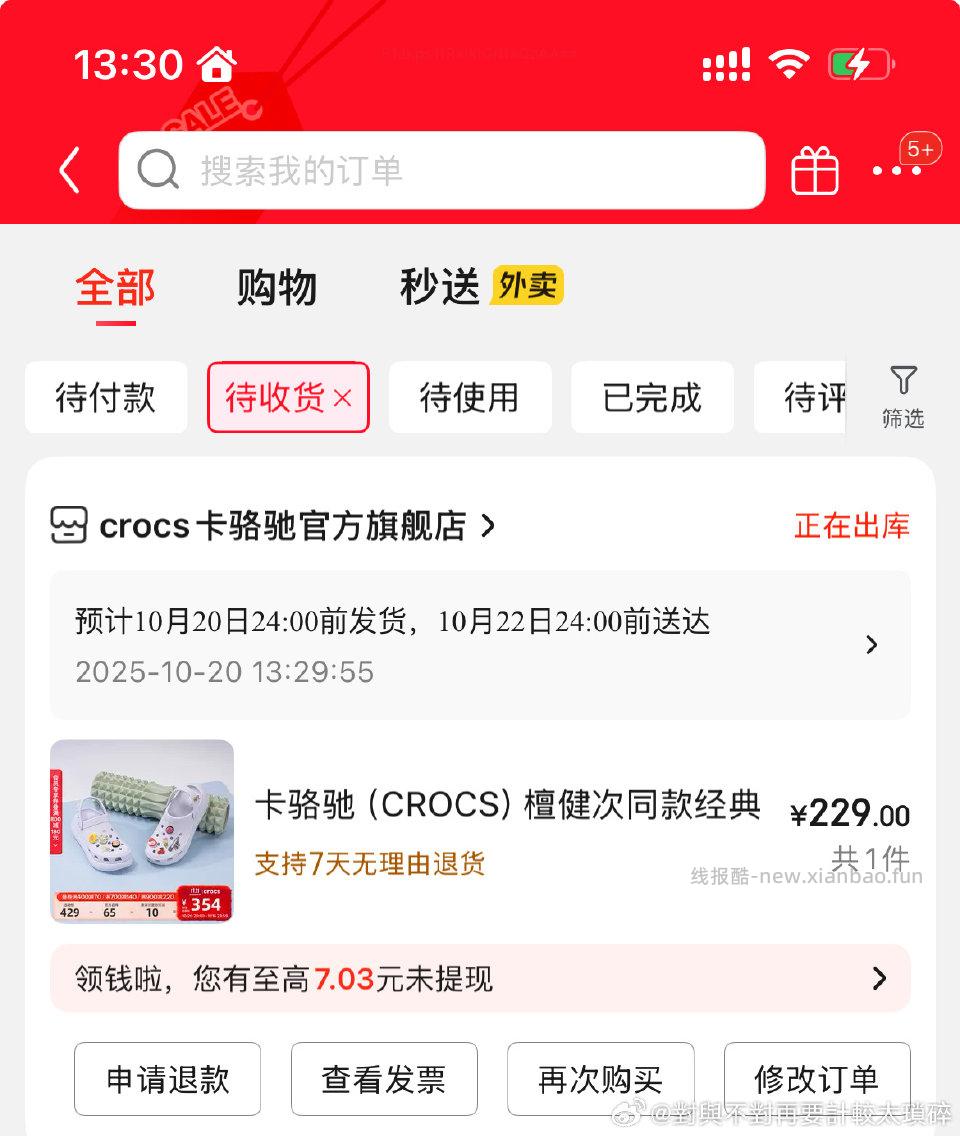Image resolution: width=960 pixels, height=1136 pixels.
Task: Enable the 已完成 filter chip
Action: point(652,397)
